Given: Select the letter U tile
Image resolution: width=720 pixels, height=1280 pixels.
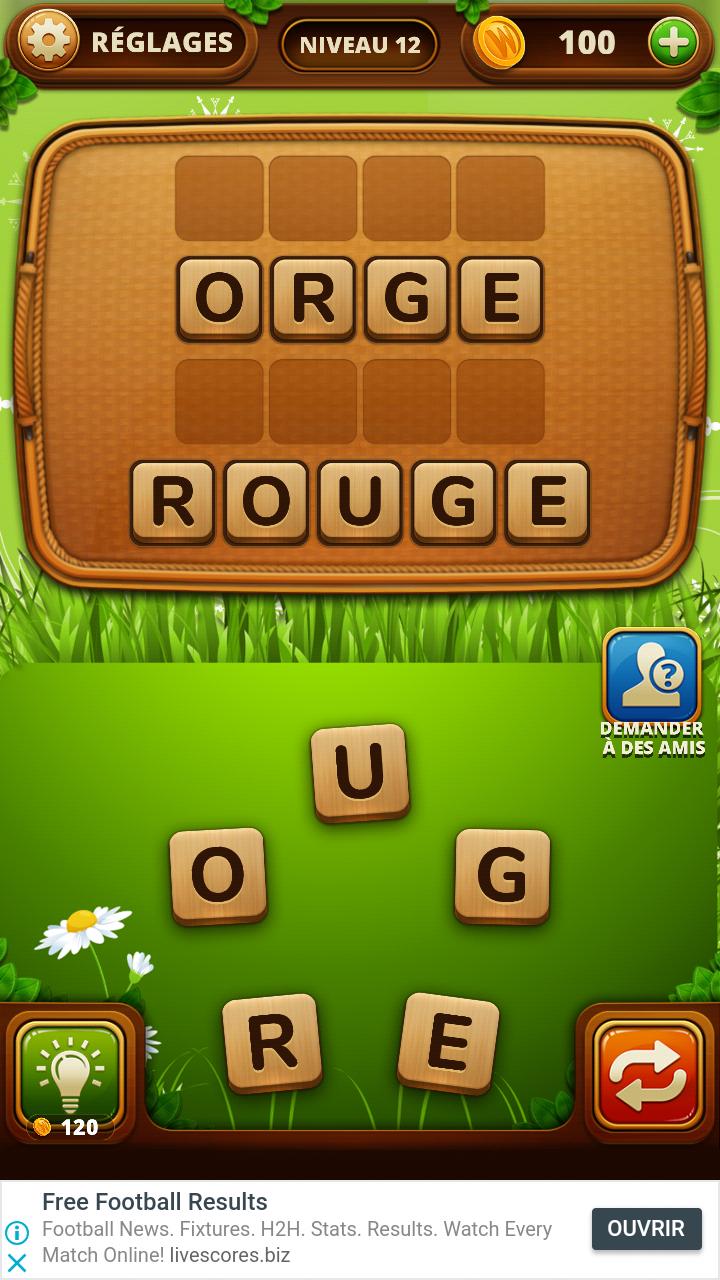Looking at the screenshot, I should tap(360, 772).
